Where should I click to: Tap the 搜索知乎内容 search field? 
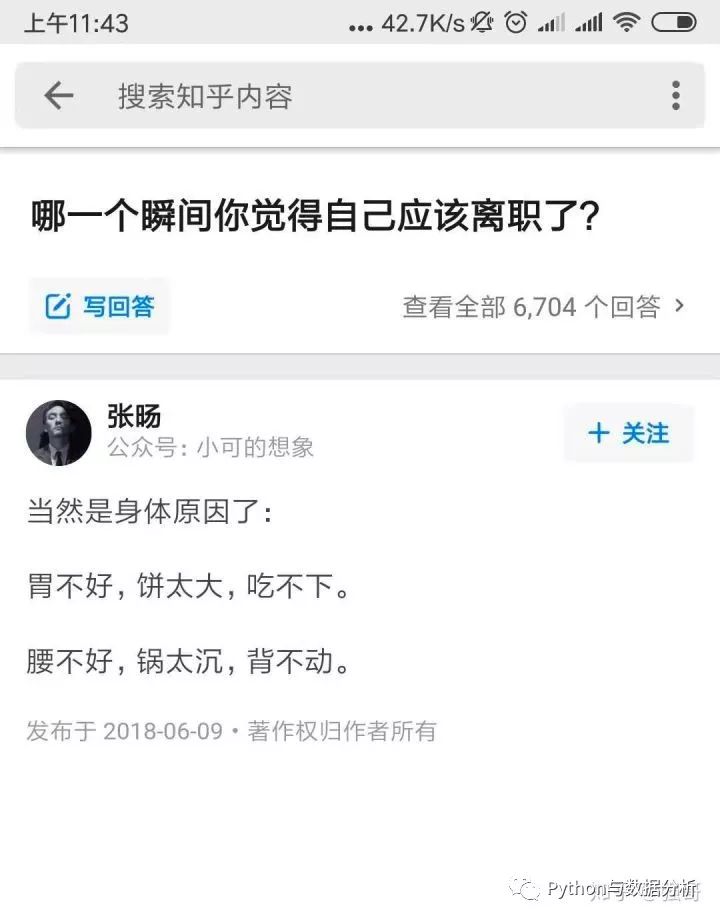pos(360,96)
